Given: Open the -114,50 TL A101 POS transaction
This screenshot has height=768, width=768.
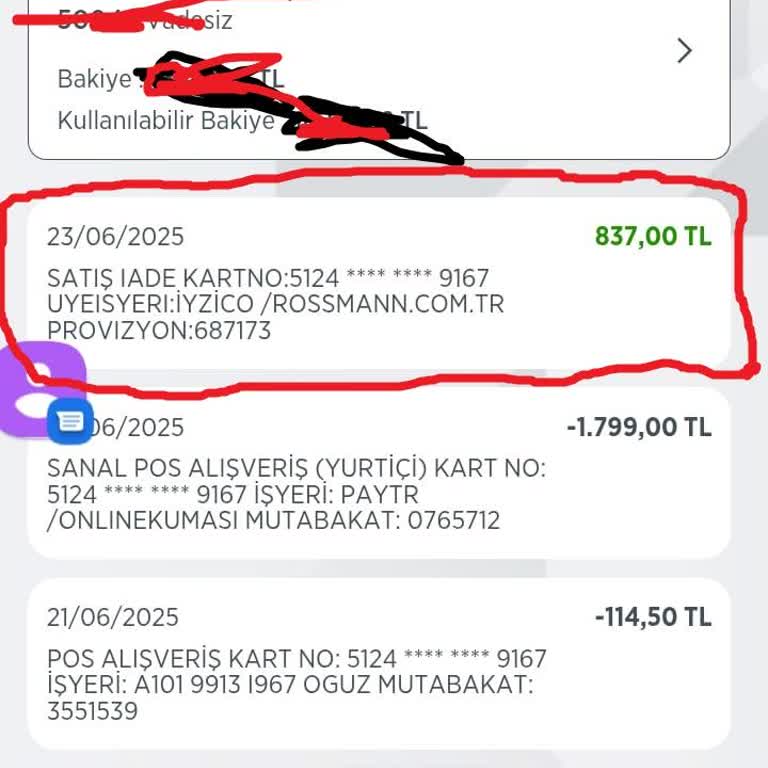Looking at the screenshot, I should (x=378, y=664).
